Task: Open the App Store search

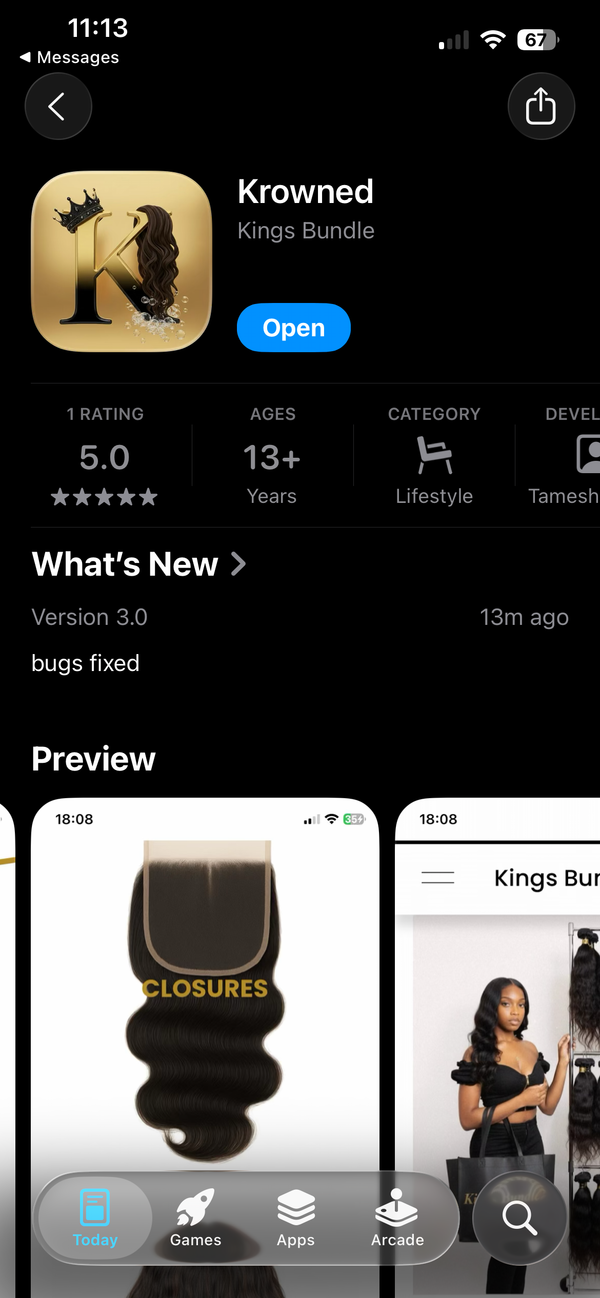Action: (520, 1218)
